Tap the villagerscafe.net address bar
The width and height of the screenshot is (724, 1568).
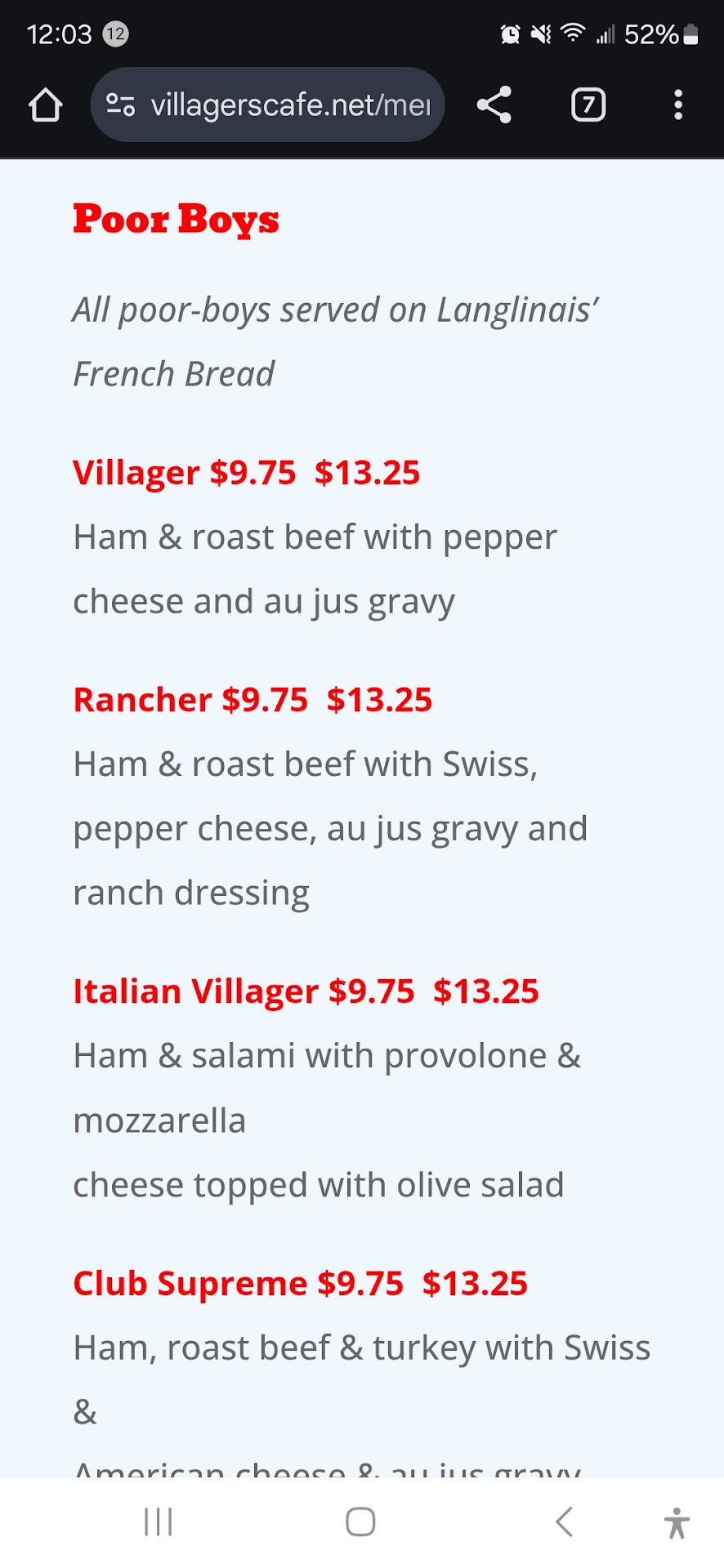click(x=290, y=105)
